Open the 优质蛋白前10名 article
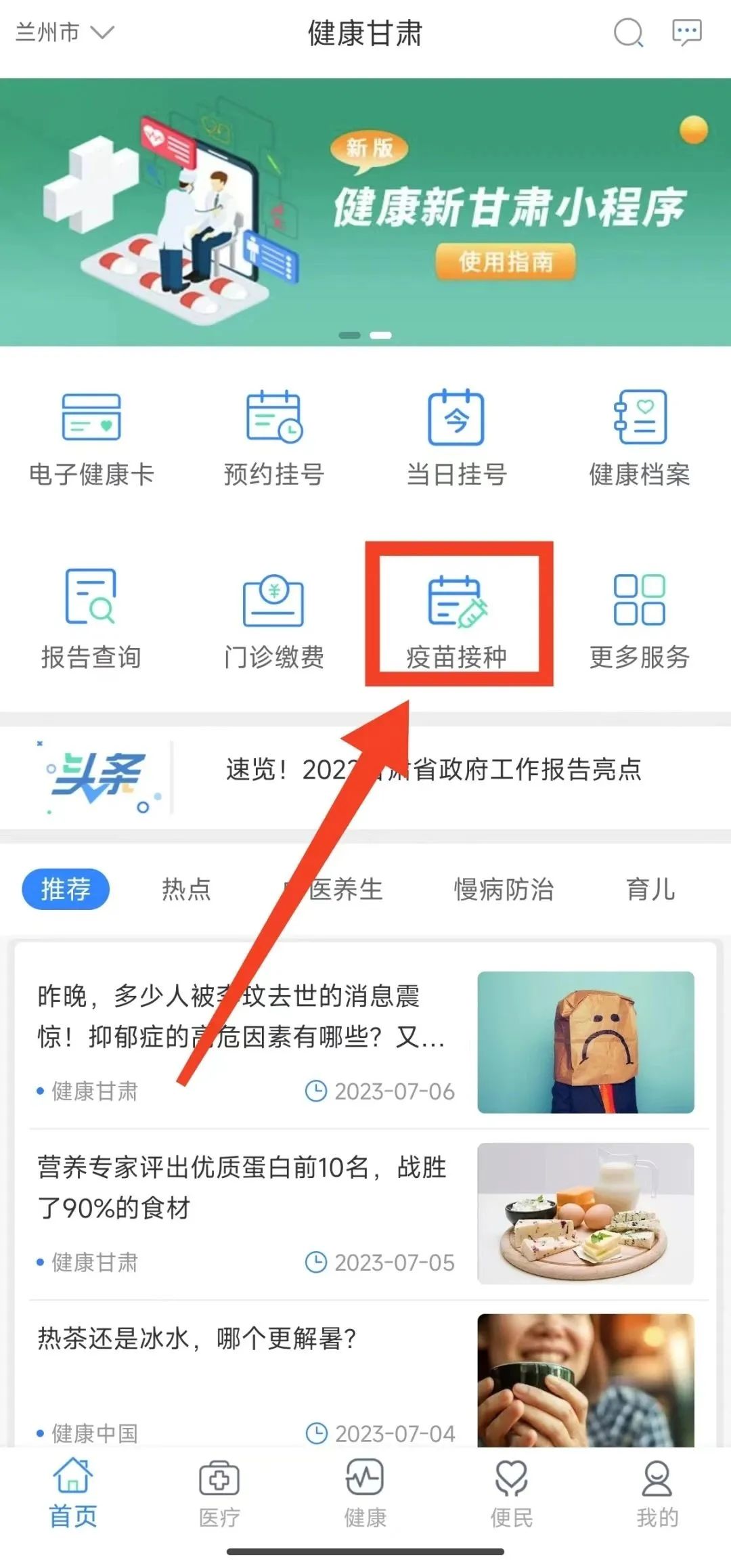731x1568 pixels. pyautogui.click(x=244, y=1188)
